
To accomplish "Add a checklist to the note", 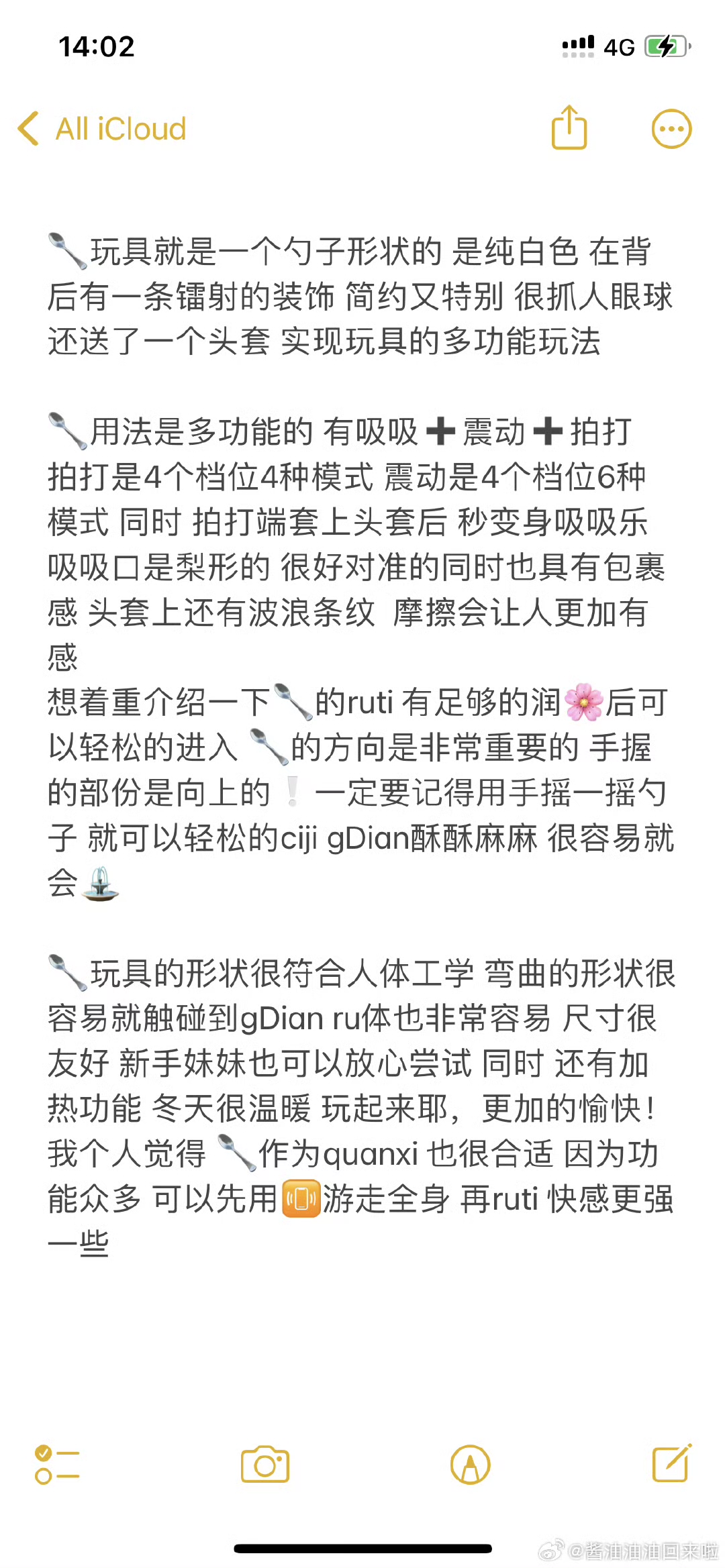I will [x=57, y=1465].
